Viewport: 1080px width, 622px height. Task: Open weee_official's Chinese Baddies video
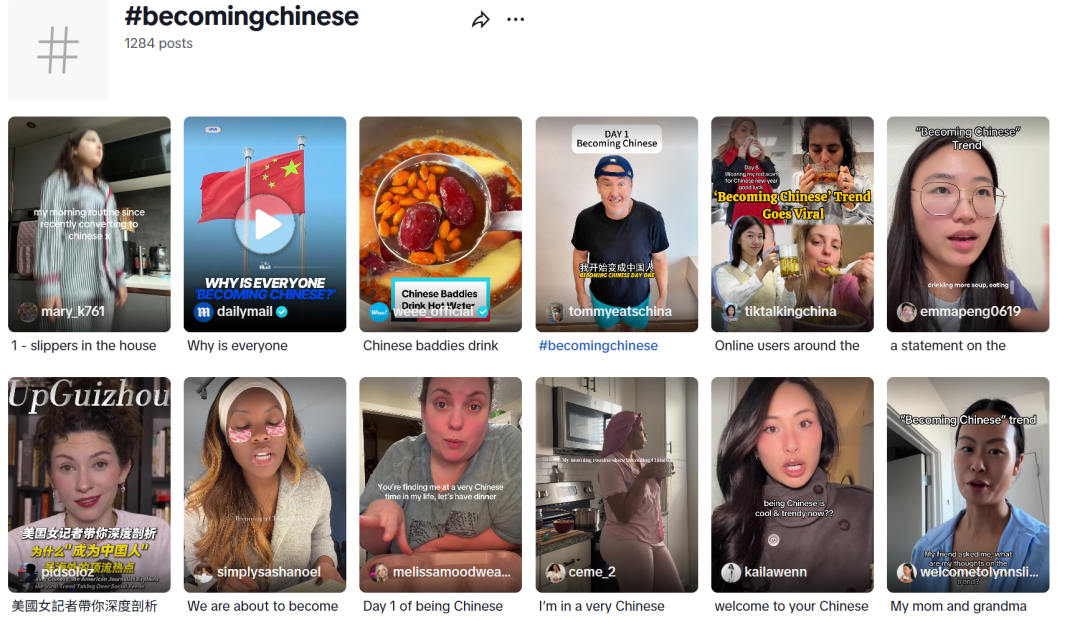(440, 224)
